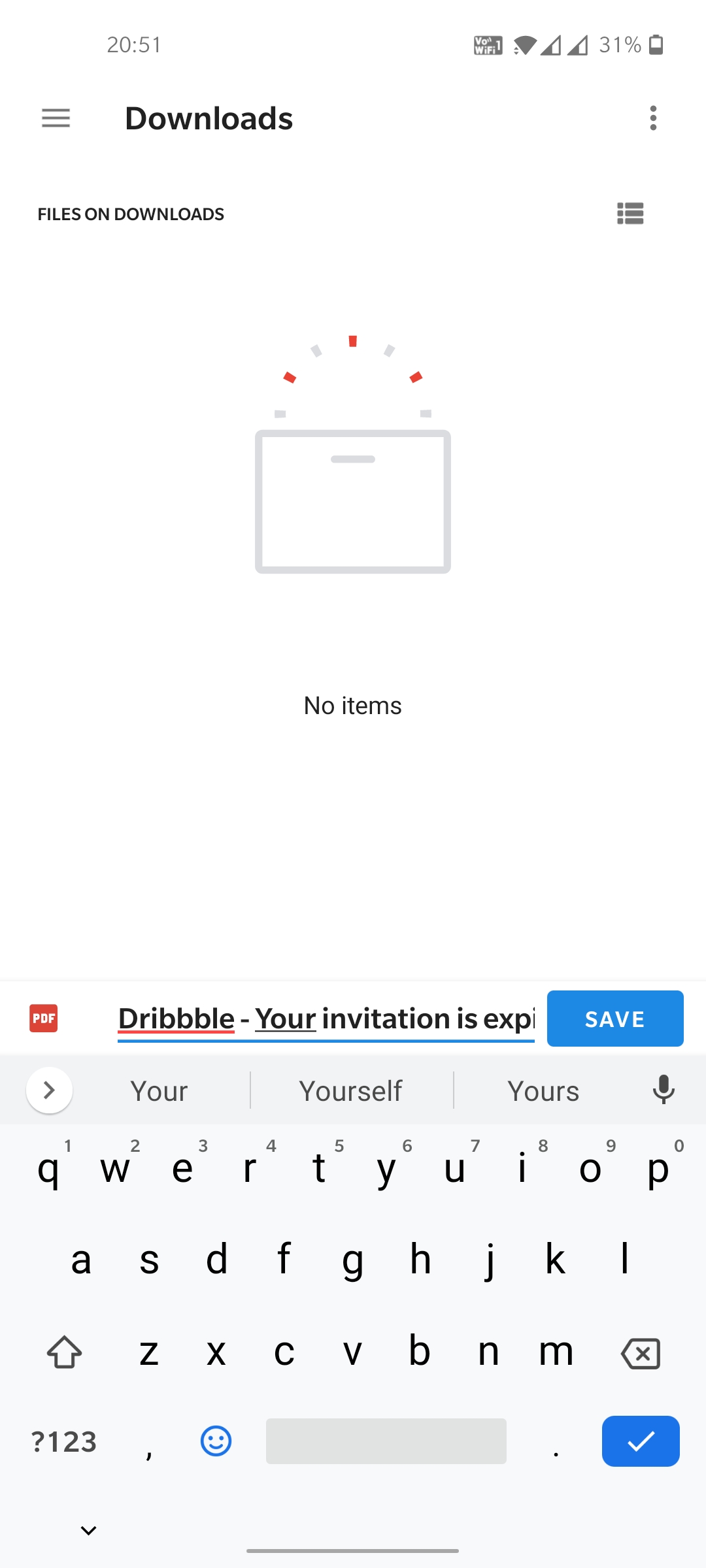Open the navigation drawer menu
The height and width of the screenshot is (1568, 706).
pyautogui.click(x=56, y=118)
